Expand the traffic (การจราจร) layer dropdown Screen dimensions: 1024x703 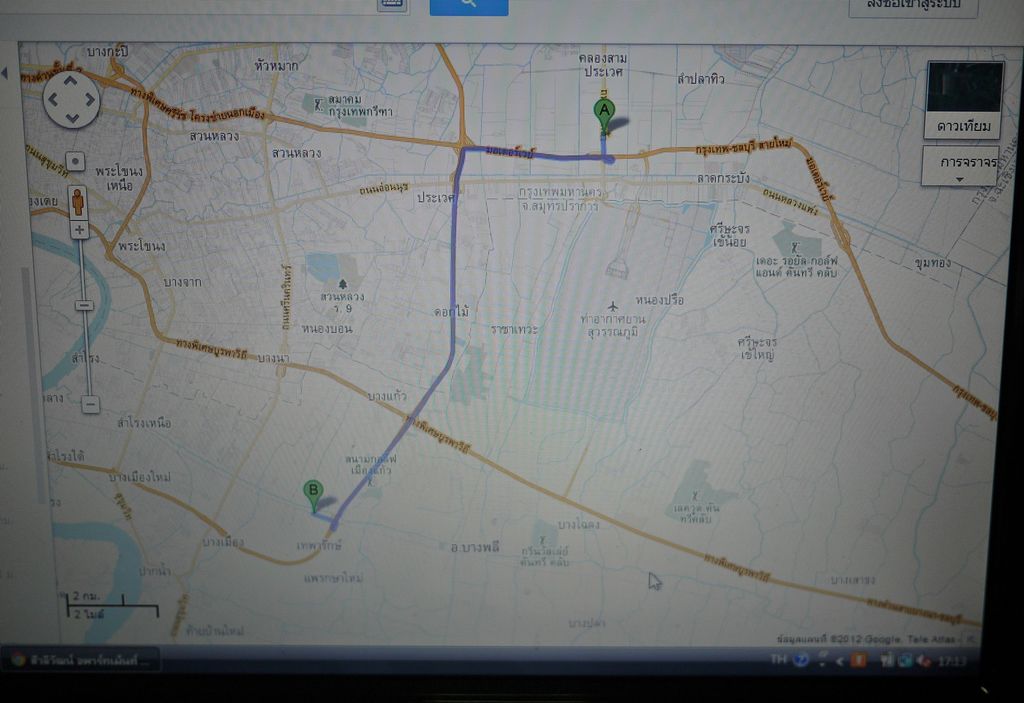click(961, 166)
